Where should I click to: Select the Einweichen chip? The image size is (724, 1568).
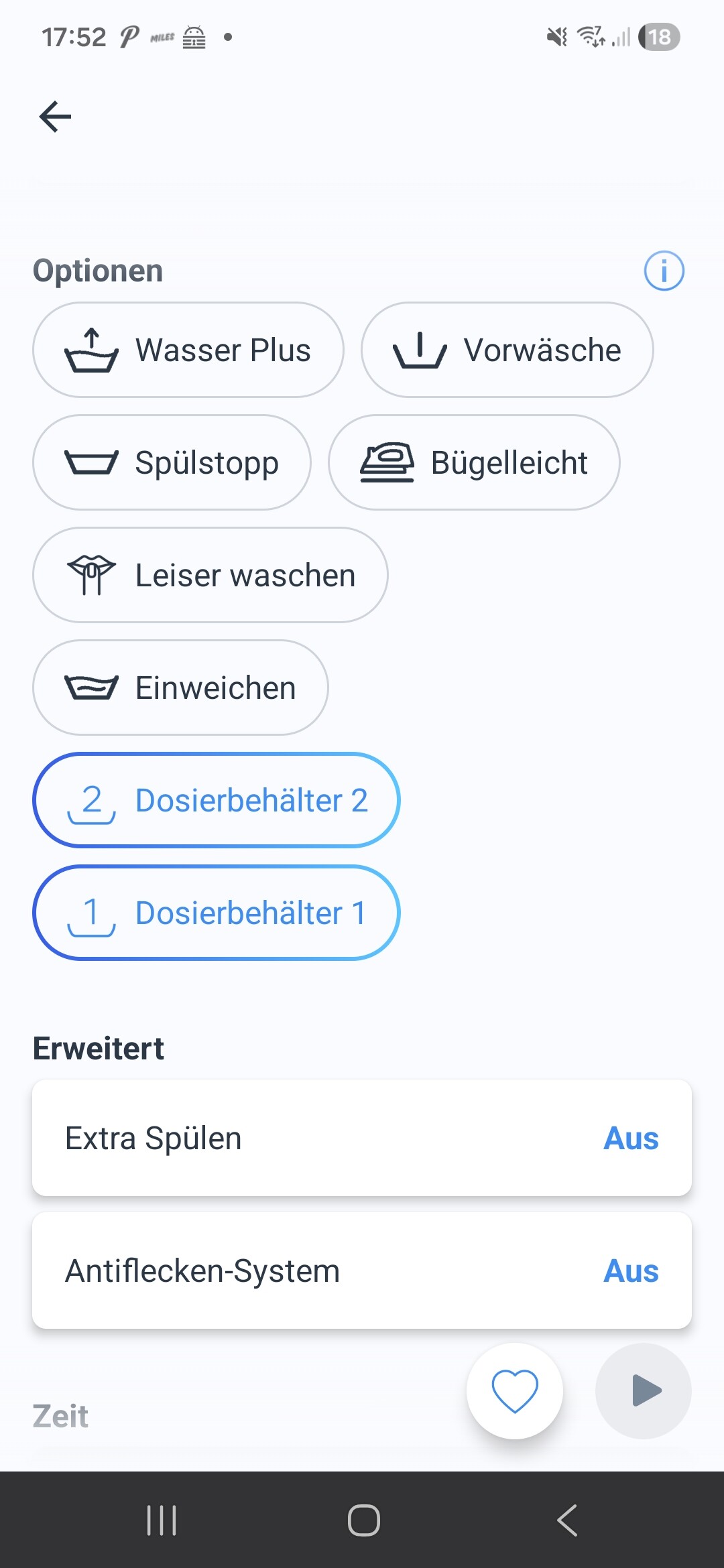(x=180, y=688)
